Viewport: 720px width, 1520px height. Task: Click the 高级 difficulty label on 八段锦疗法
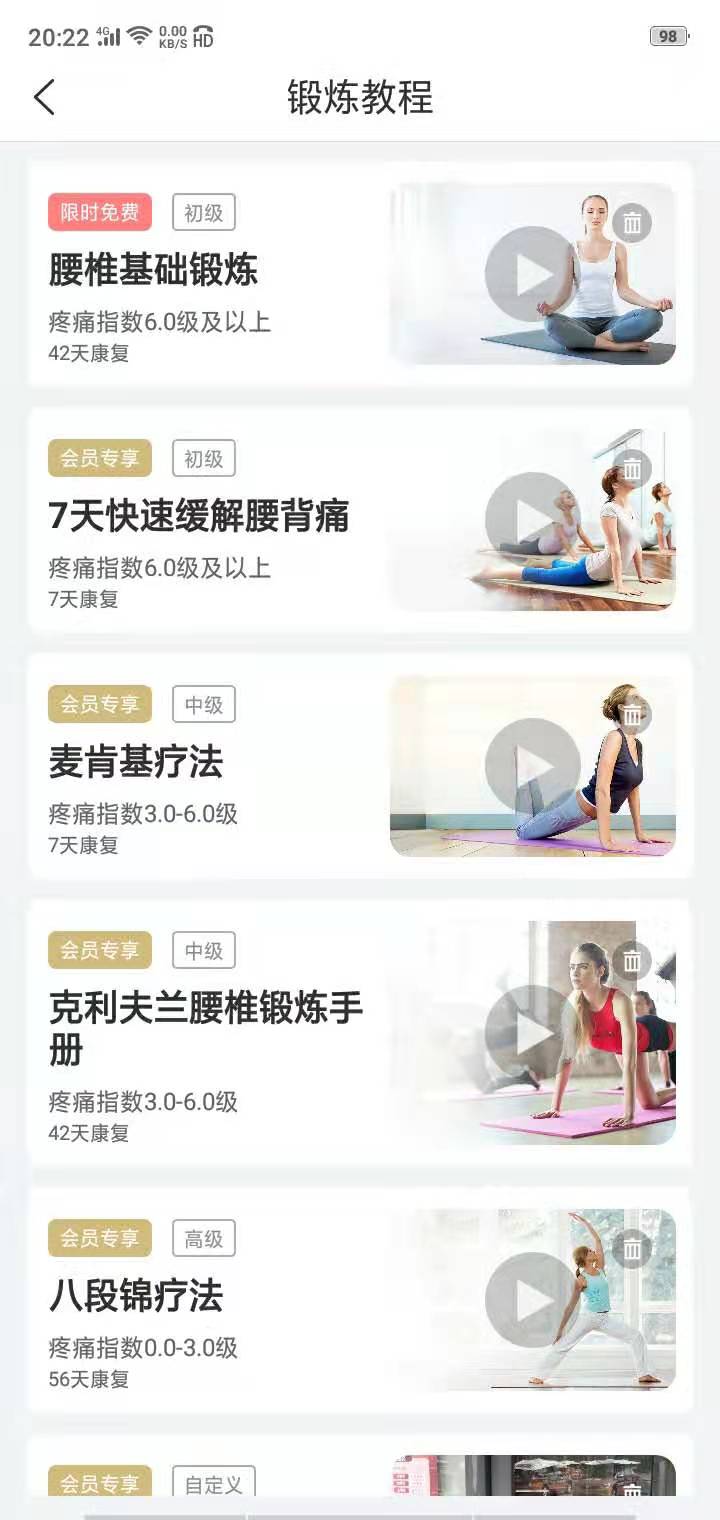203,1239
